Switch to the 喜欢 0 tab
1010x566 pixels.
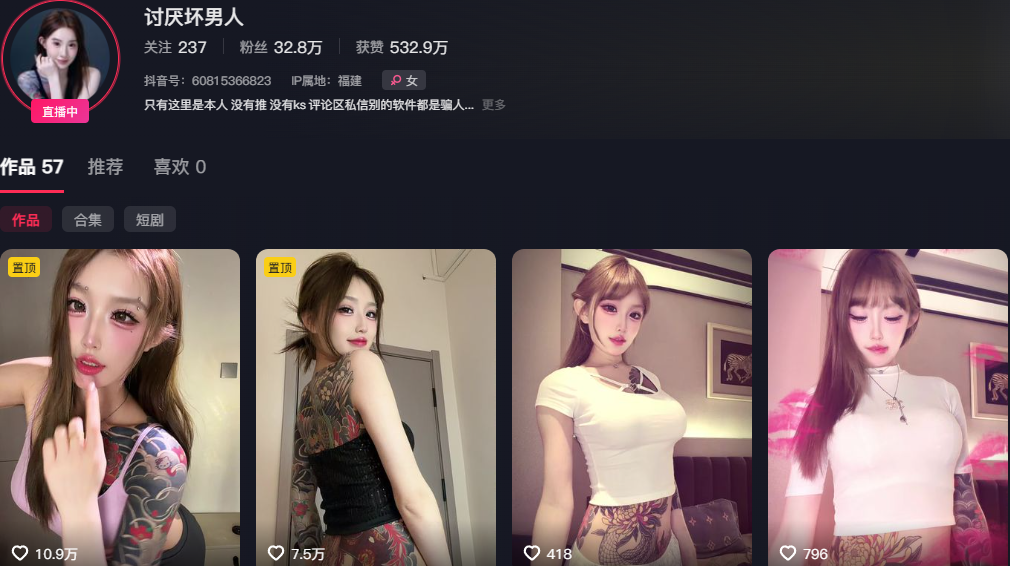pos(180,167)
